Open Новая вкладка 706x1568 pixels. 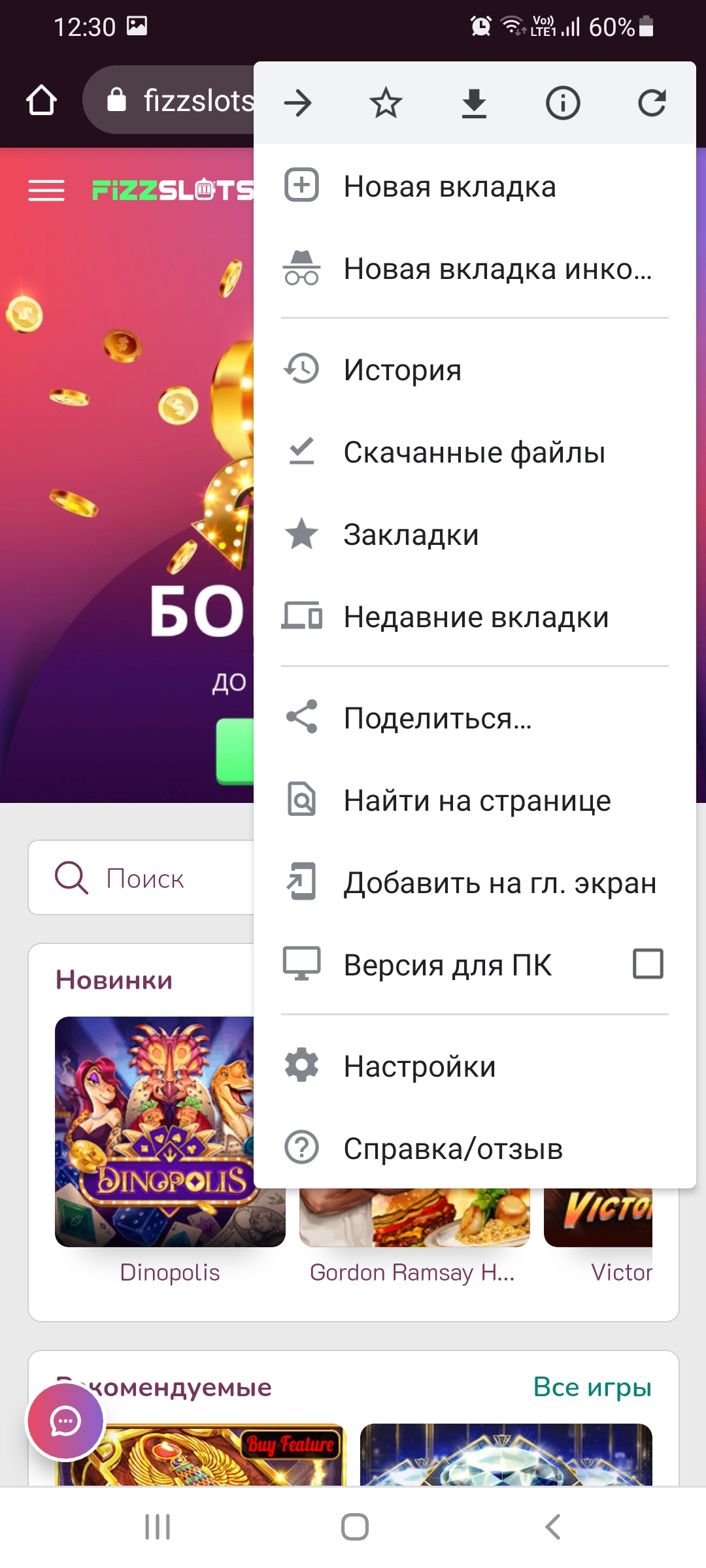coord(450,186)
